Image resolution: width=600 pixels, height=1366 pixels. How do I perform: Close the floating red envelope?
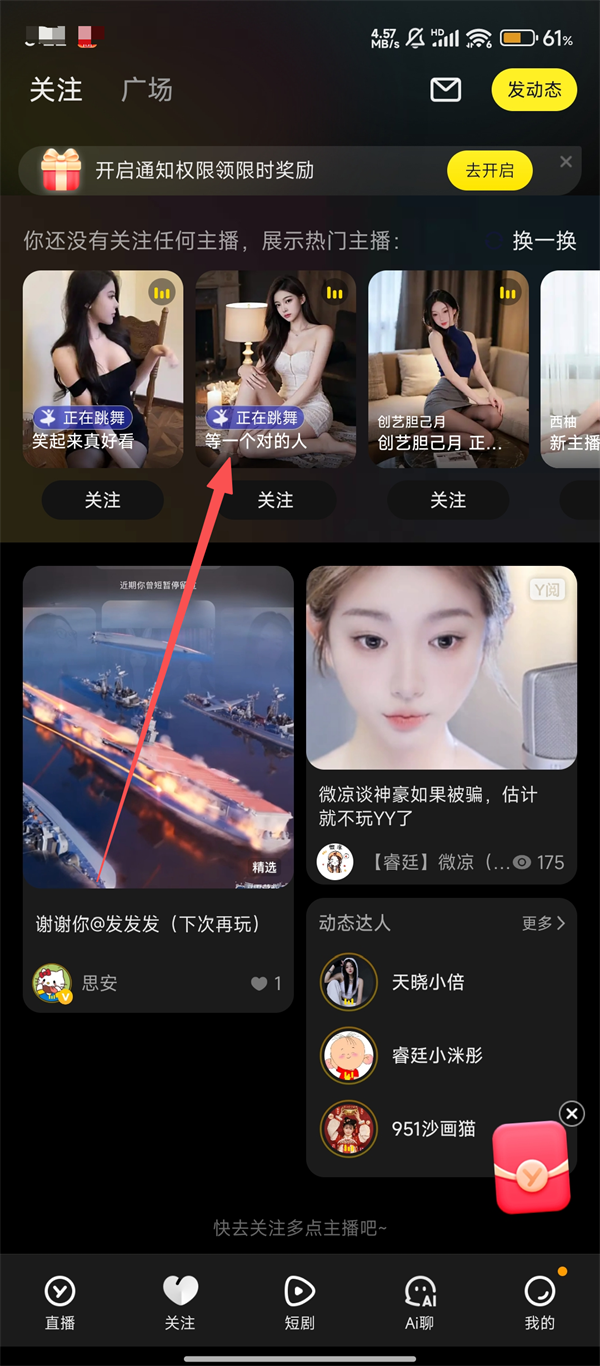click(571, 1113)
